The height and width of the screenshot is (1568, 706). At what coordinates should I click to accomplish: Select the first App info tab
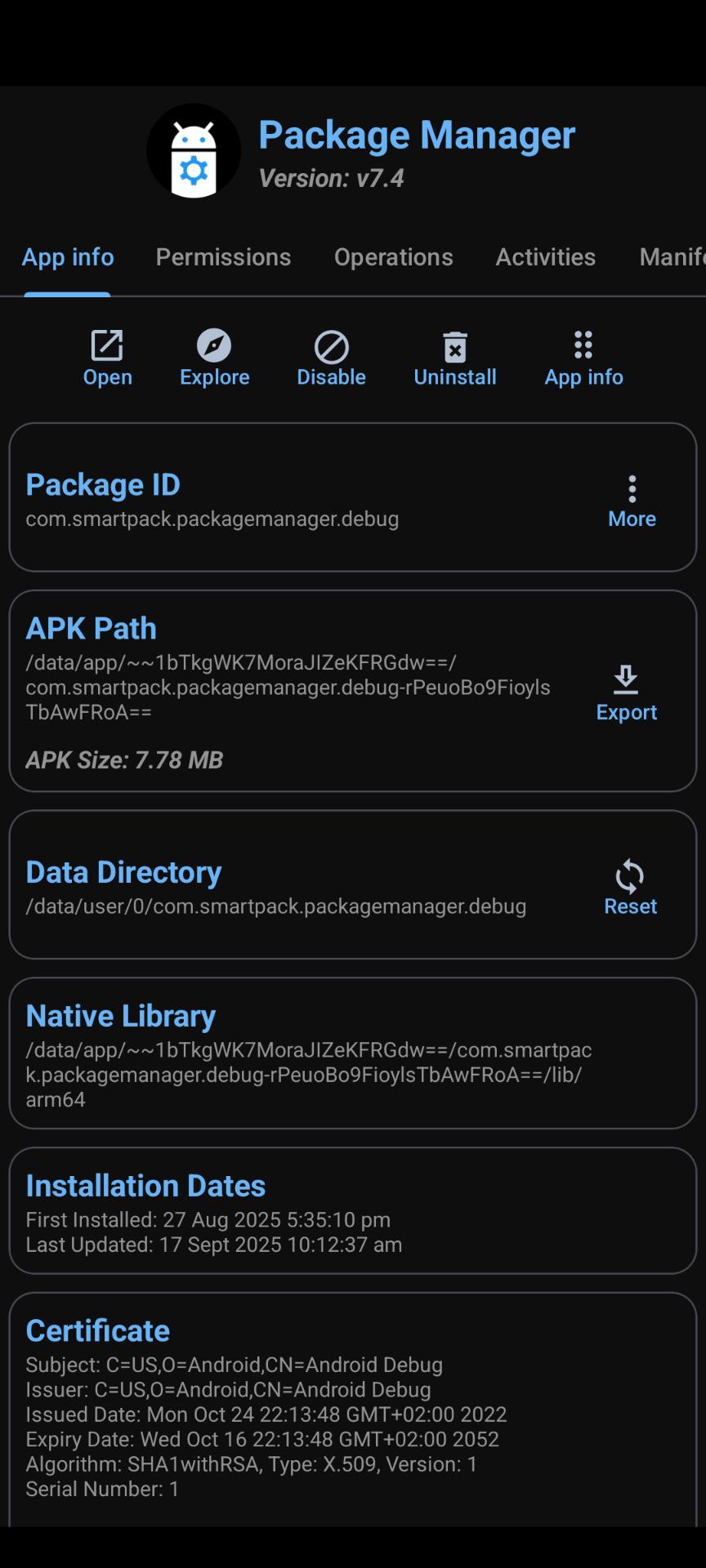68,257
